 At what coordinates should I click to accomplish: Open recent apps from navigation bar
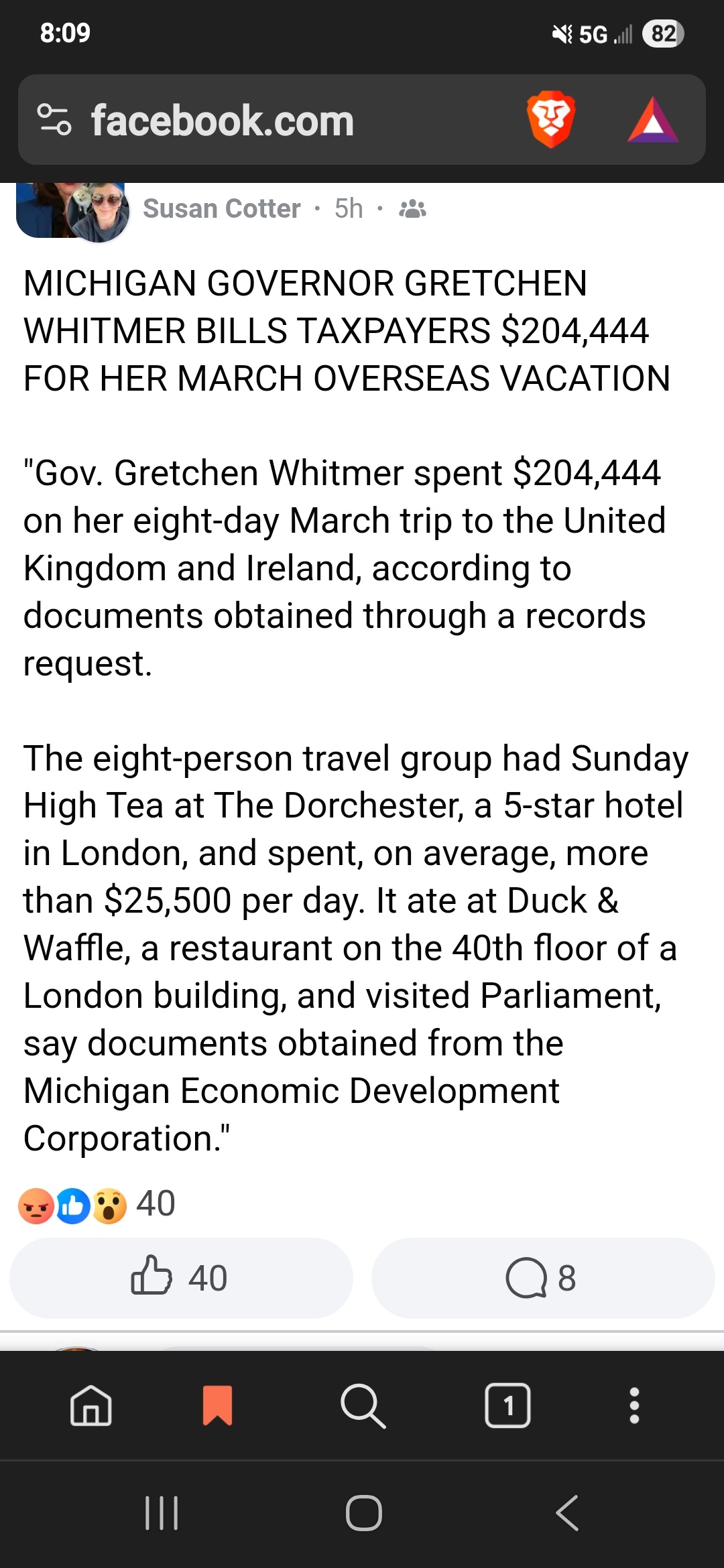click(x=162, y=1513)
